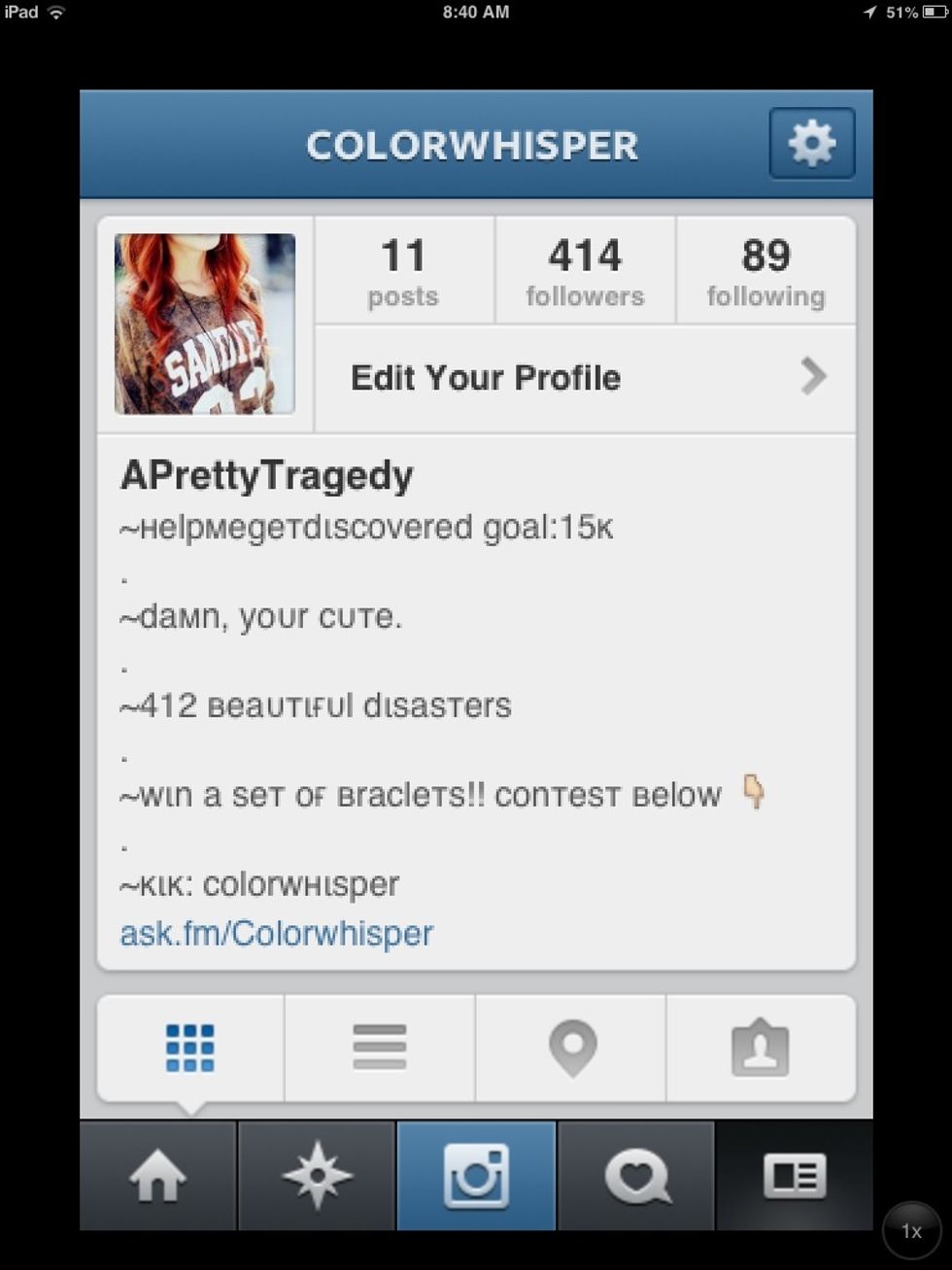This screenshot has width=952, height=1270.
Task: Open Edit Your Profile
Action: pyautogui.click(x=485, y=377)
